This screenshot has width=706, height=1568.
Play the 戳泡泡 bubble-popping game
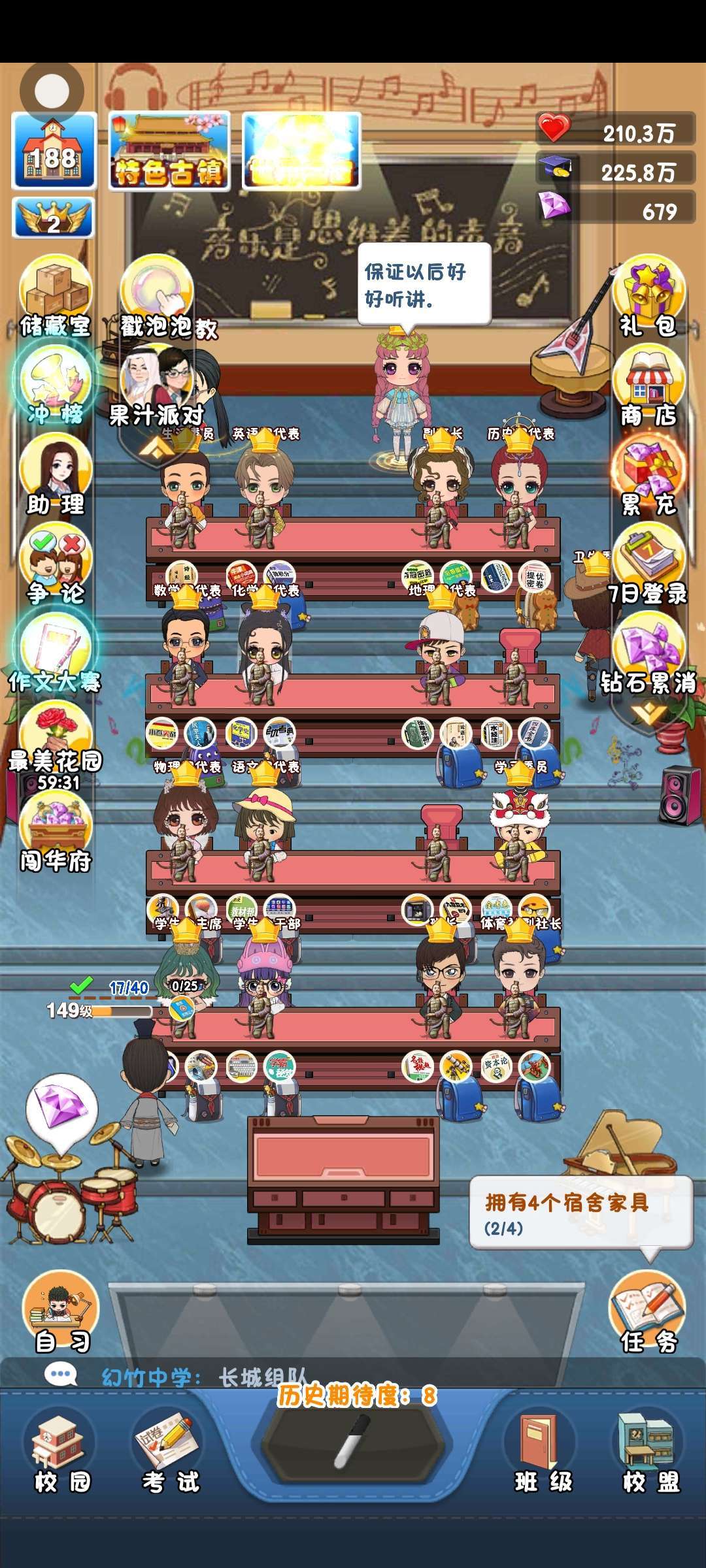click(157, 295)
